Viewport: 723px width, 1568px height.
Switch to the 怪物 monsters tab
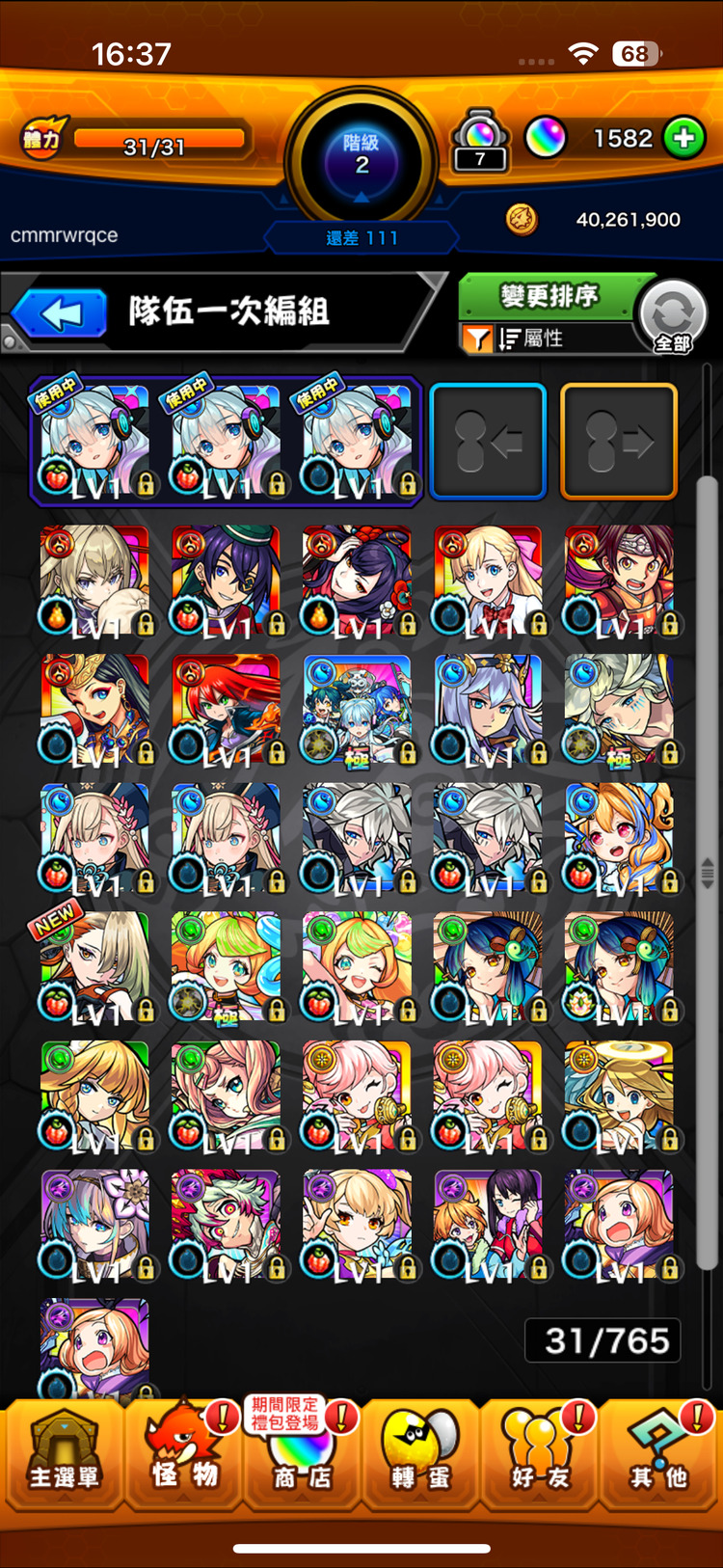pos(183,1454)
